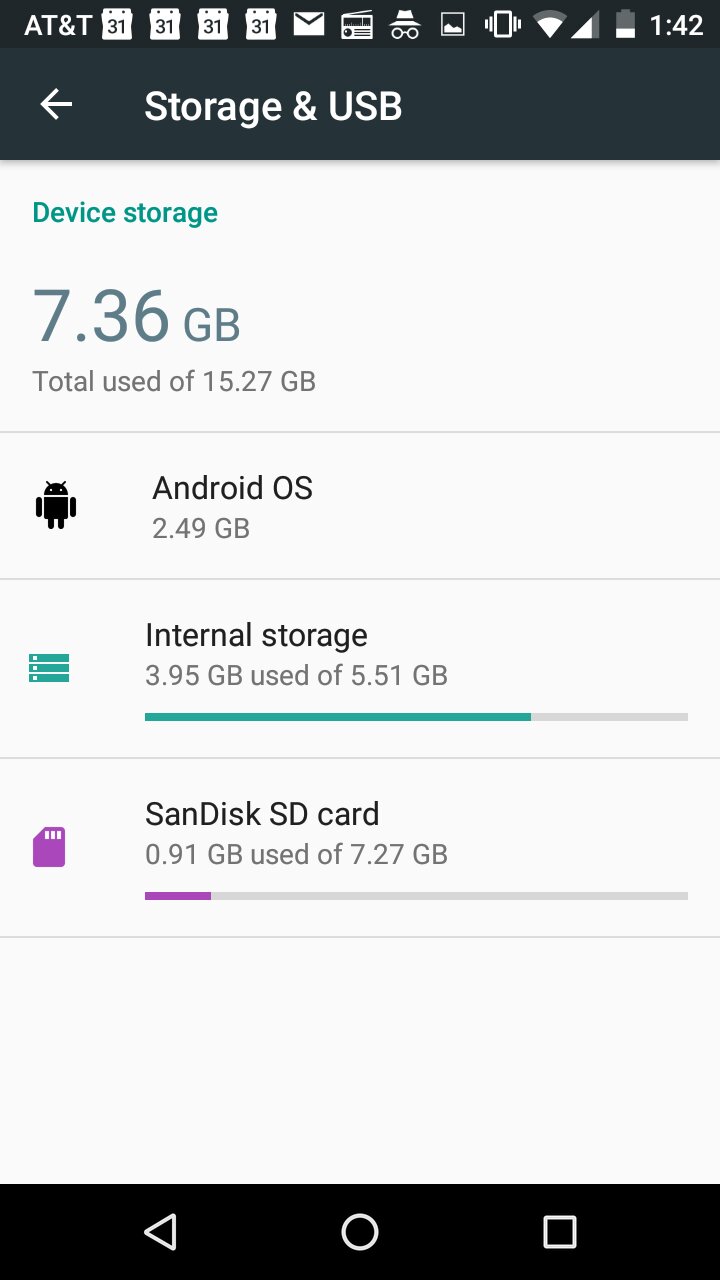The width and height of the screenshot is (720, 1280).
Task: Open Internal storage details
Action: [360, 667]
